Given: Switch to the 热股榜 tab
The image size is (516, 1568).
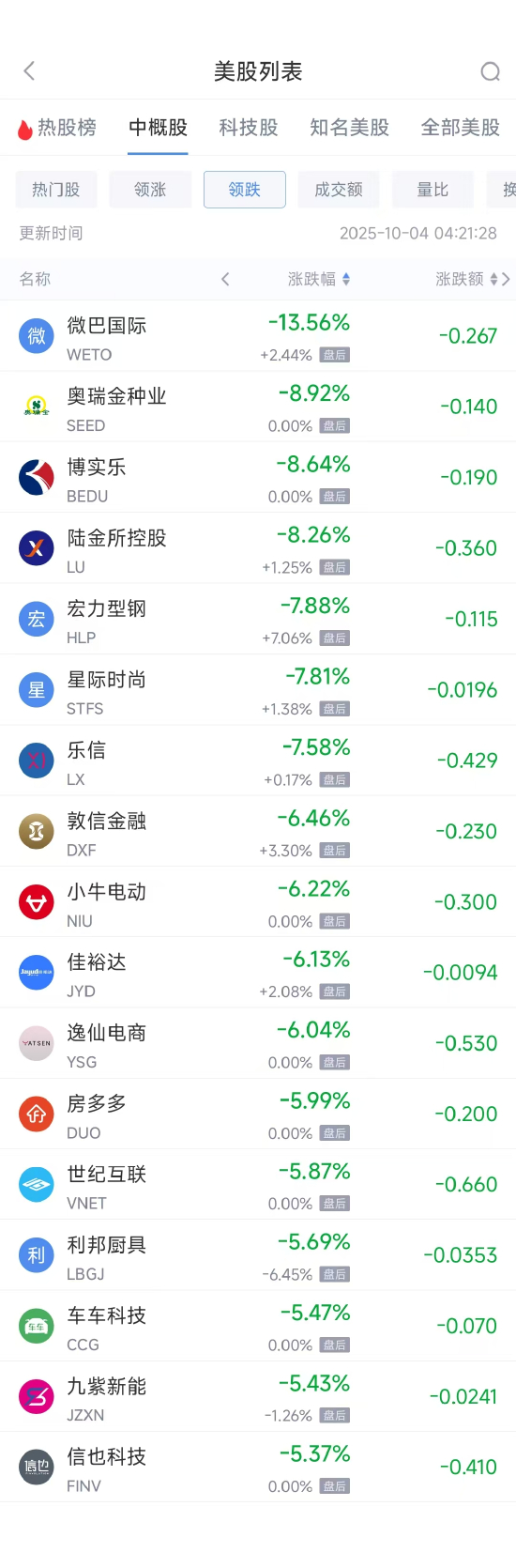Looking at the screenshot, I should click(x=57, y=128).
